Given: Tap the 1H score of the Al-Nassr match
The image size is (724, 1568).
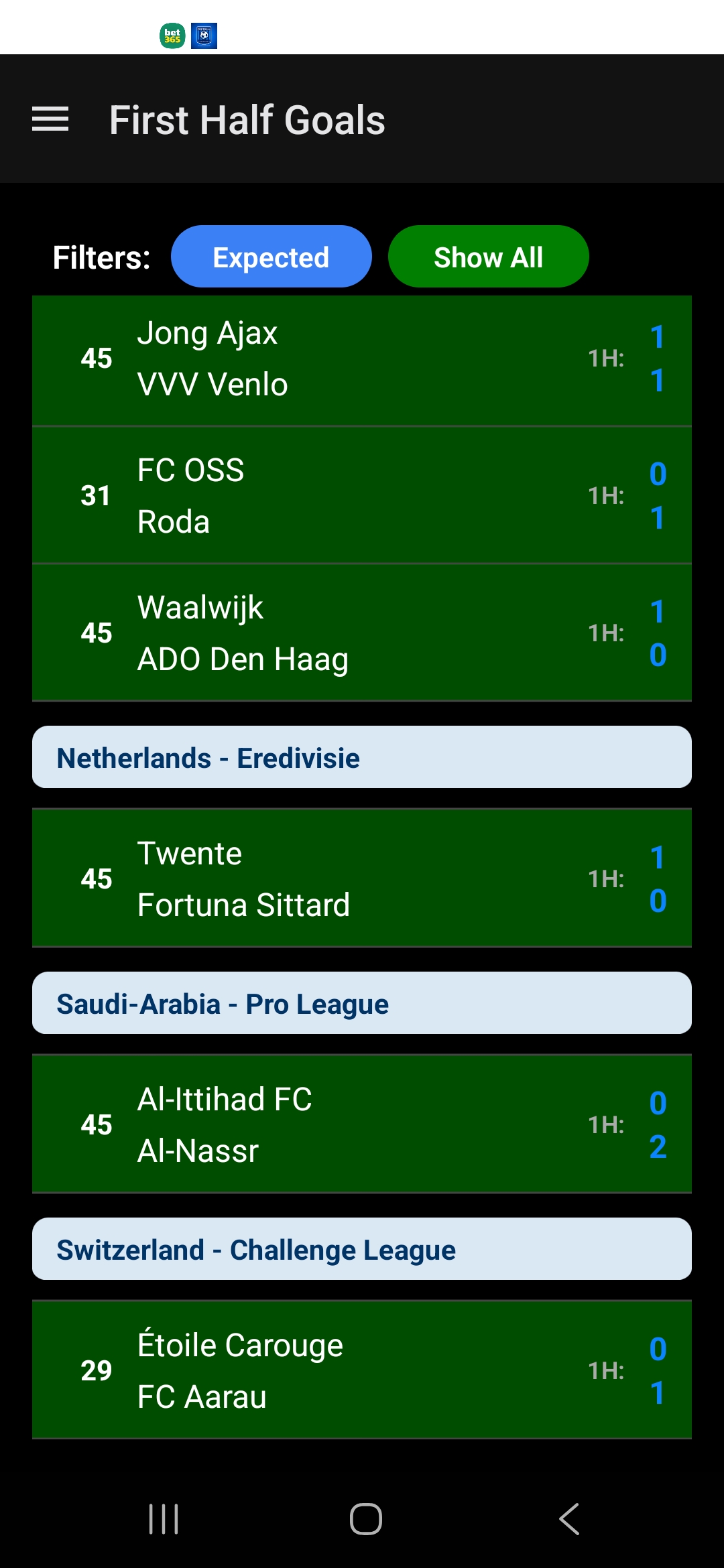Looking at the screenshot, I should 656,1147.
